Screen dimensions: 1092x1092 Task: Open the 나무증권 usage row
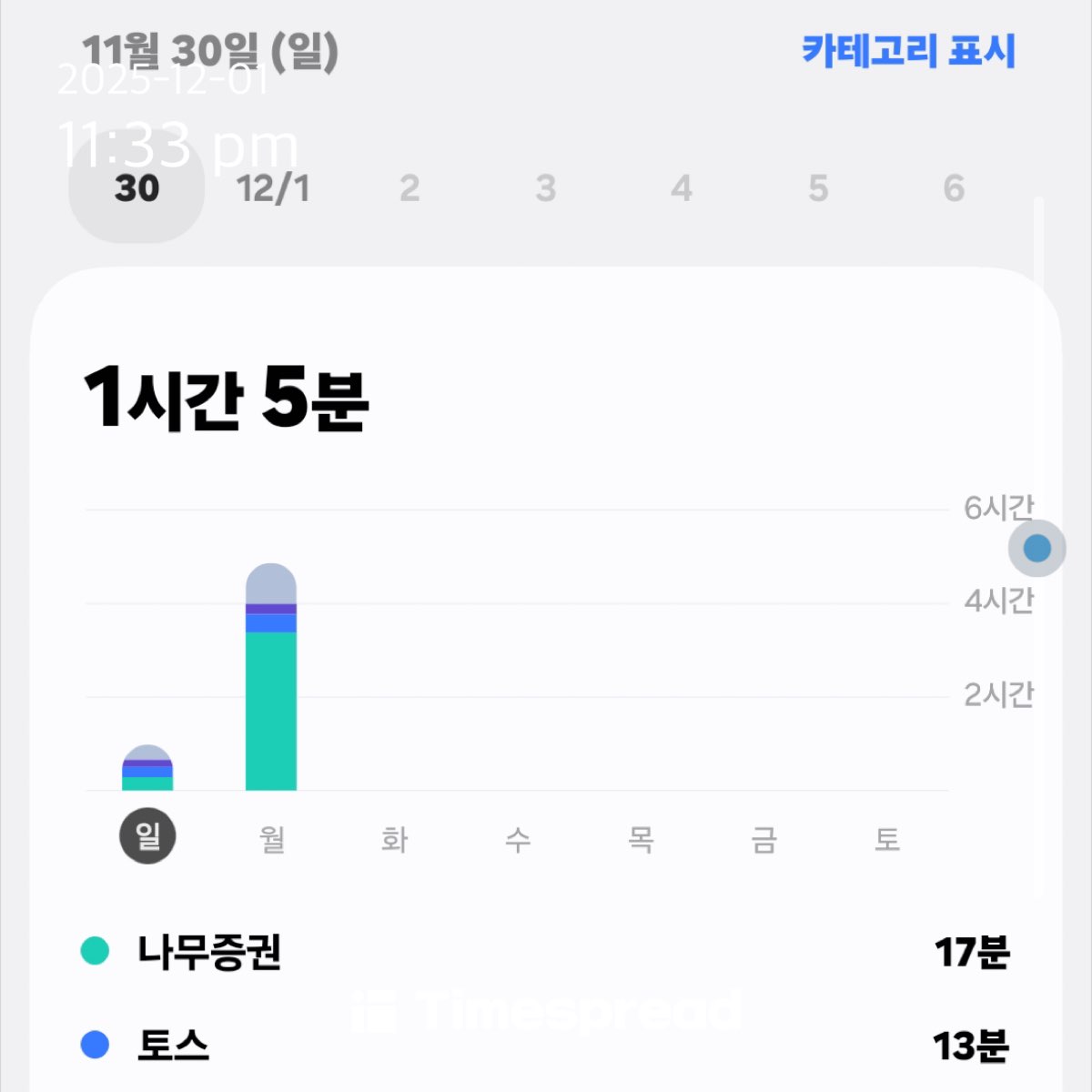pyautogui.click(x=546, y=952)
